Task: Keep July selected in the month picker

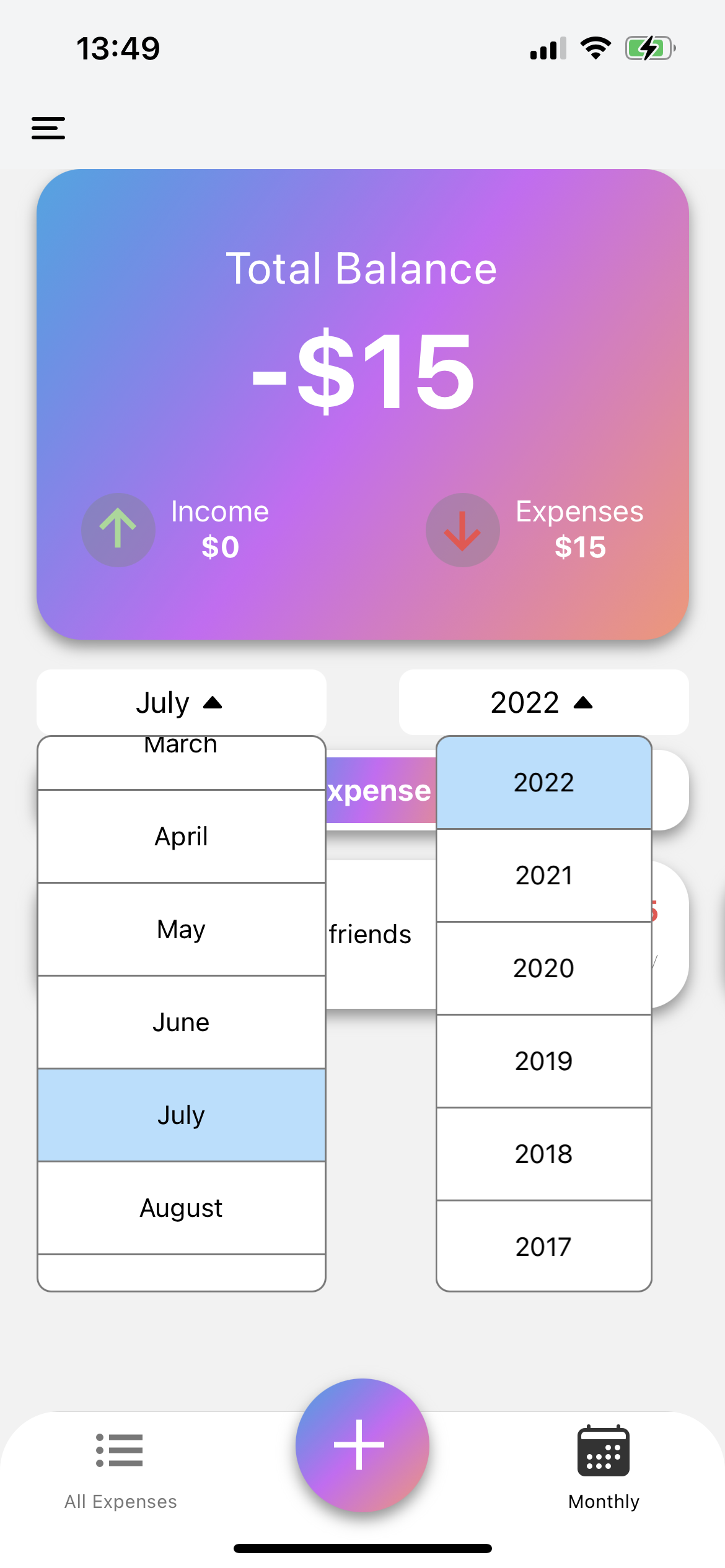Action: [x=181, y=1115]
